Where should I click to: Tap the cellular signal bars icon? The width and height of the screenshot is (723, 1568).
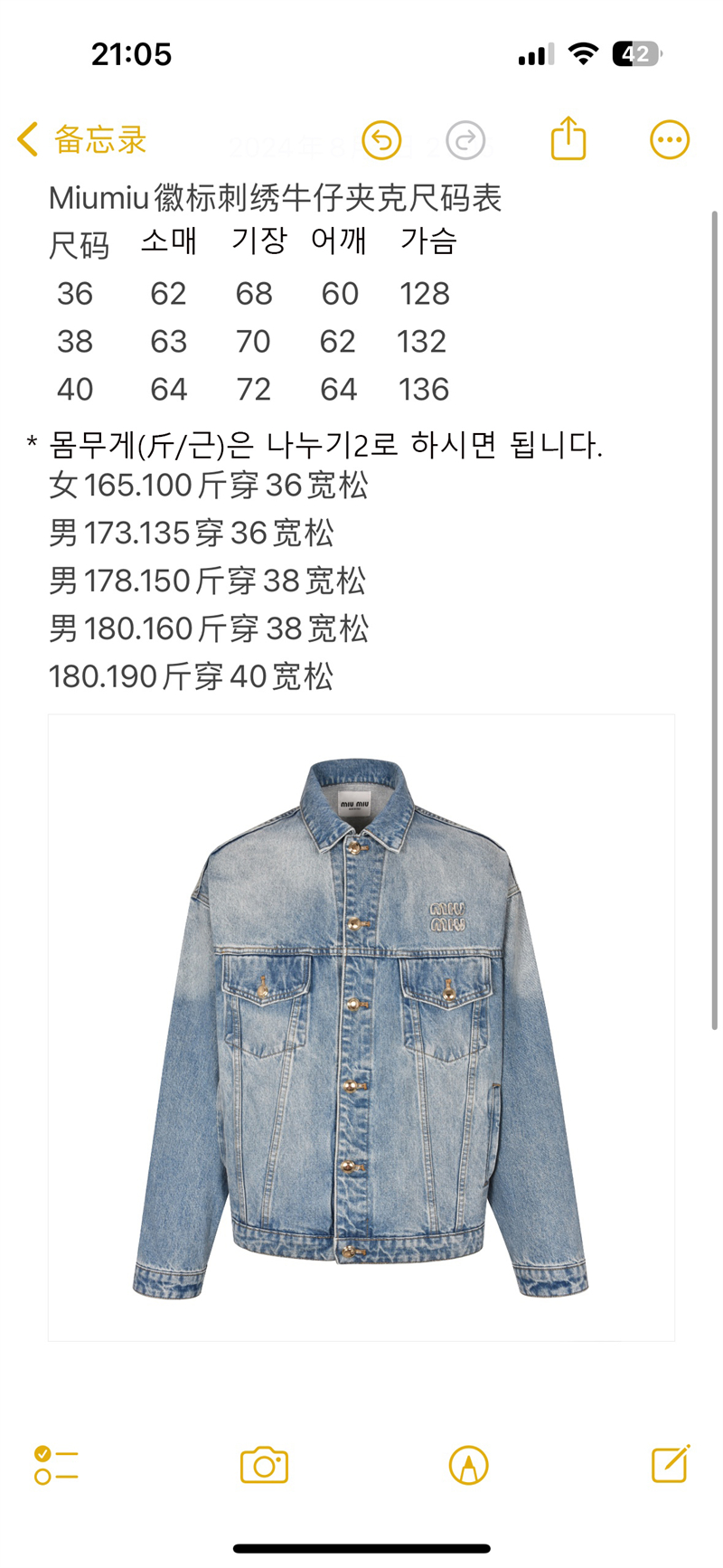click(533, 52)
